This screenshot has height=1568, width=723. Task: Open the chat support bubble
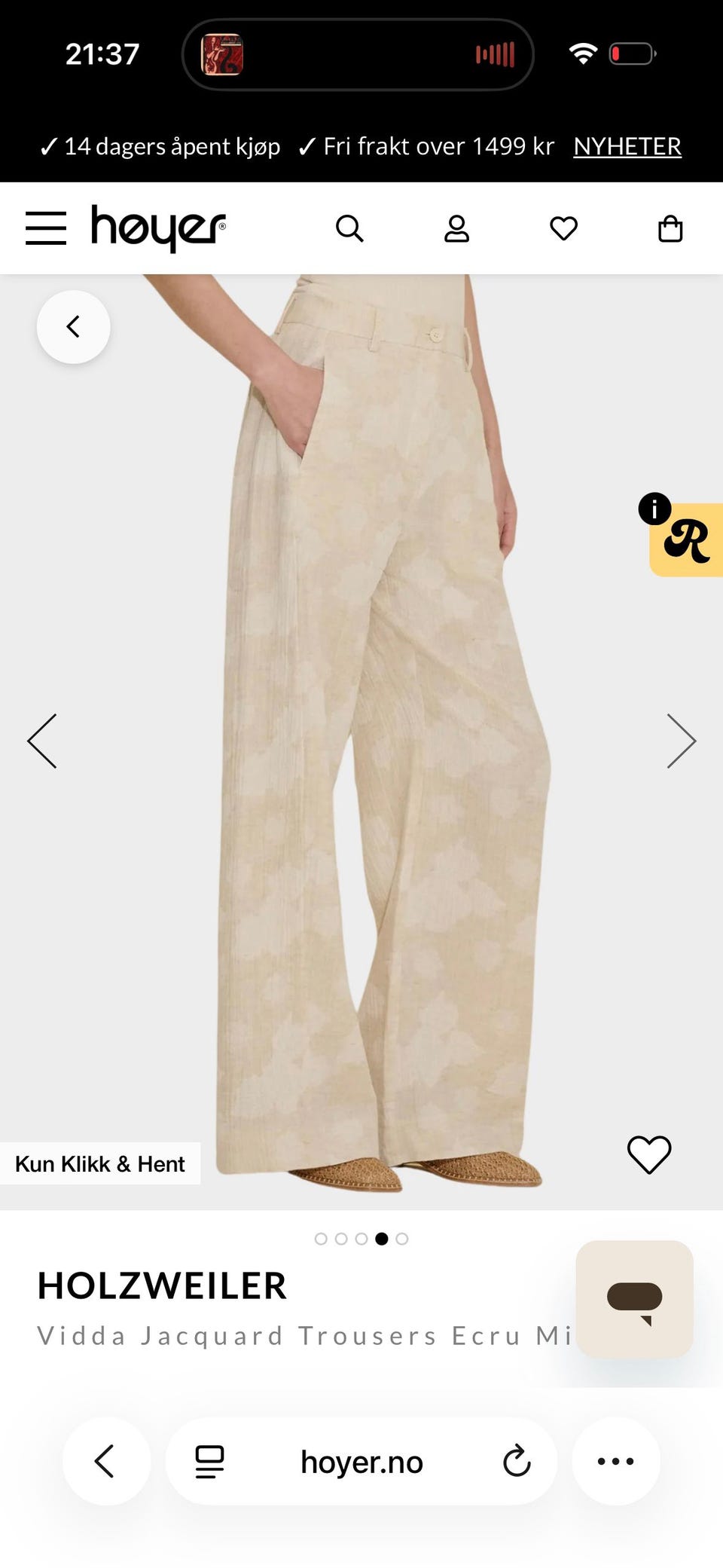pyautogui.click(x=634, y=1300)
